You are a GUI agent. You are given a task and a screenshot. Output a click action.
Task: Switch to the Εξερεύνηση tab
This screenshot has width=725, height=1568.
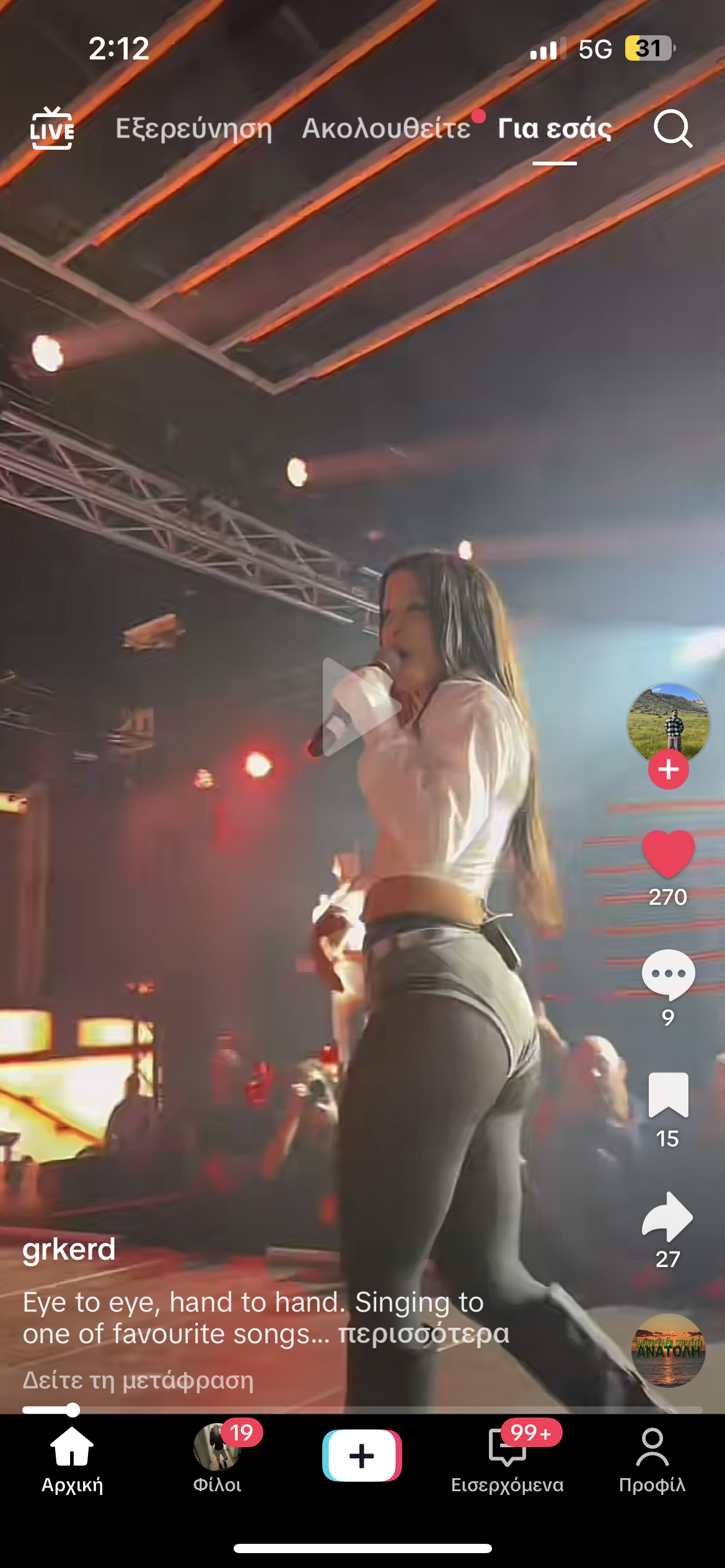(x=194, y=129)
